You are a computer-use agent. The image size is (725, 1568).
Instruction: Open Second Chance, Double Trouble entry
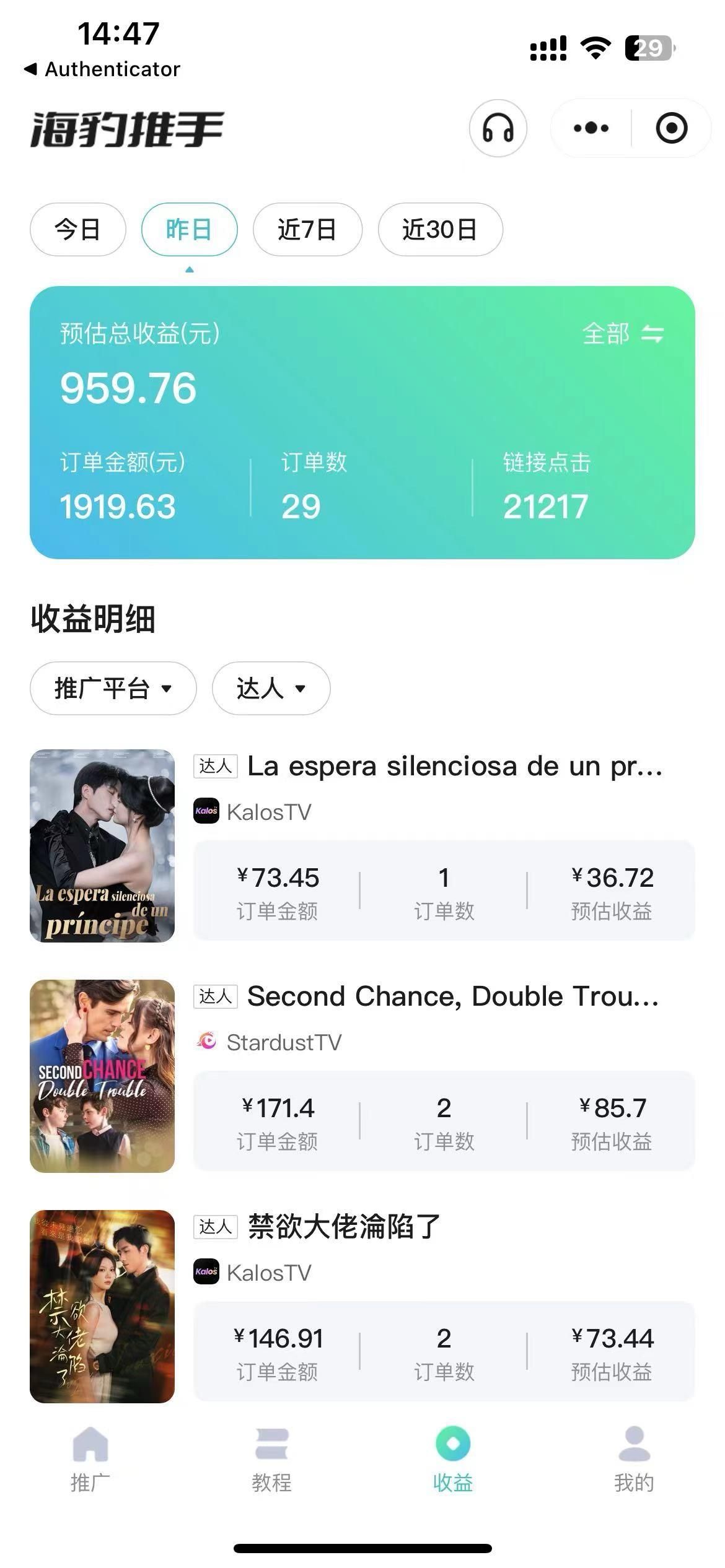452,996
